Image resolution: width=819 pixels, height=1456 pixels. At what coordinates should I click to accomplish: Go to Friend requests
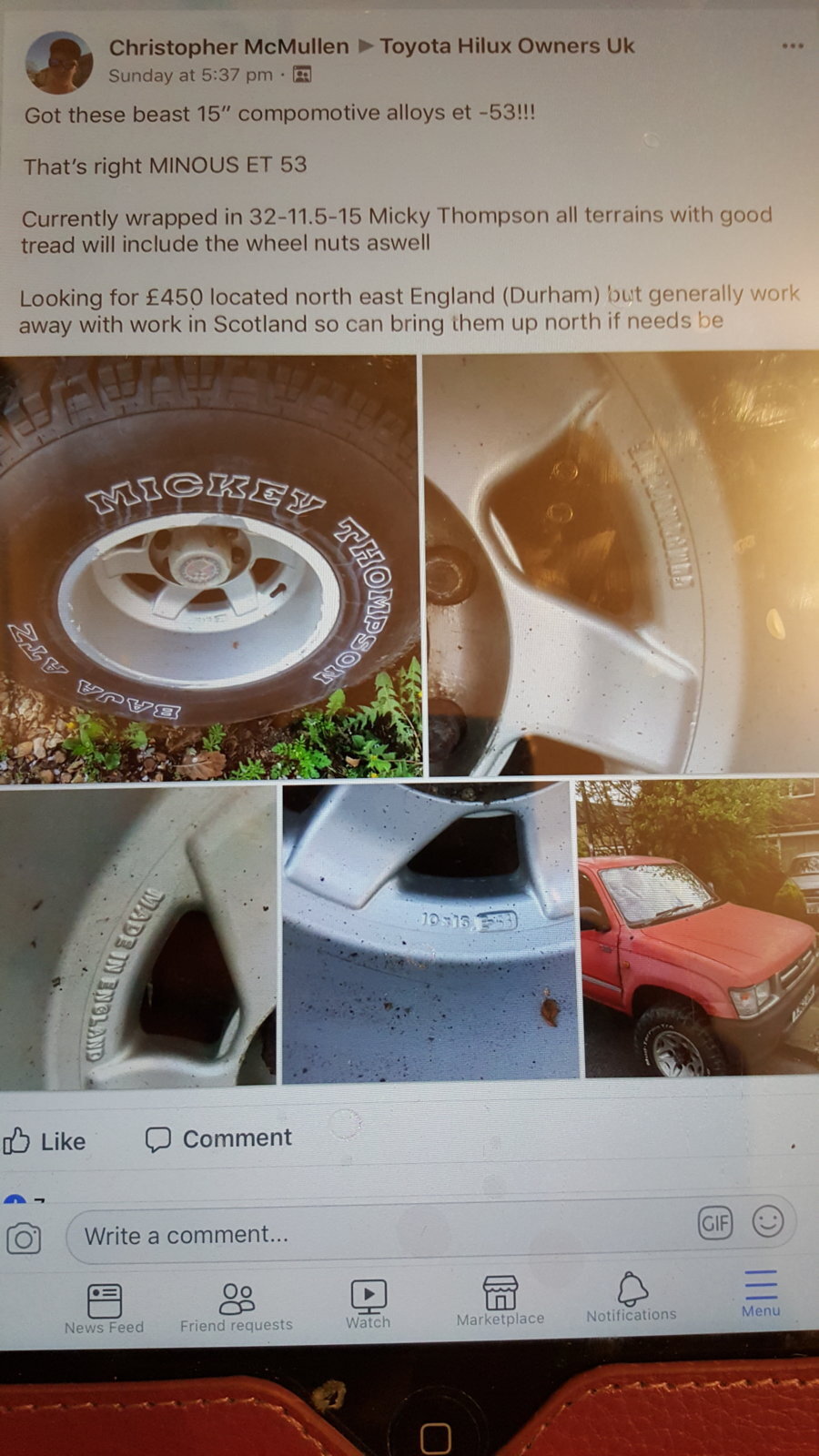coord(237,1307)
